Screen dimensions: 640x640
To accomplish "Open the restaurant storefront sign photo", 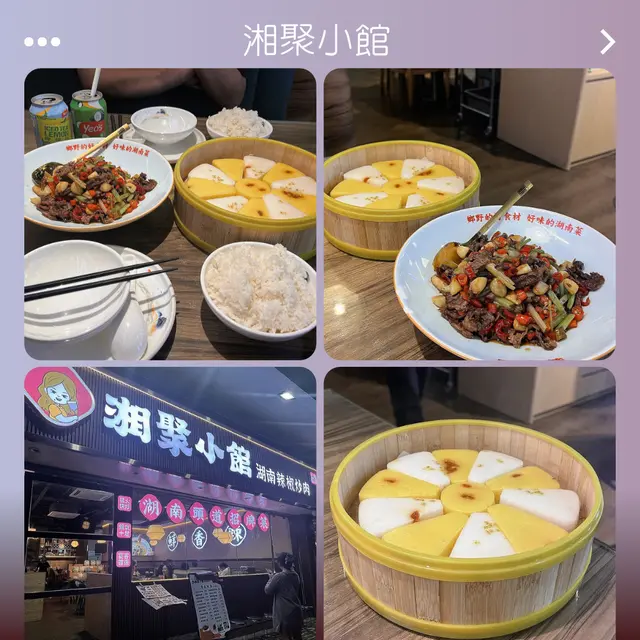I will point(170,503).
